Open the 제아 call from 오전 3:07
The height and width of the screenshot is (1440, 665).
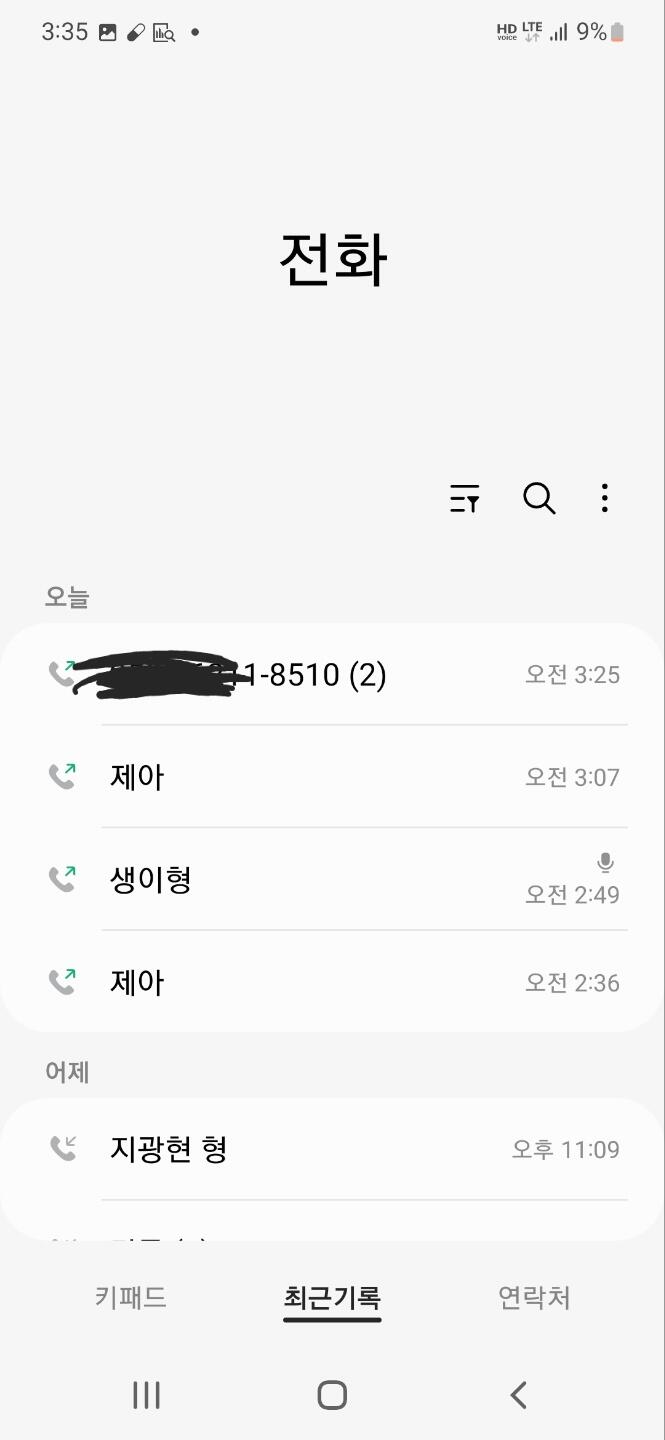(330, 777)
